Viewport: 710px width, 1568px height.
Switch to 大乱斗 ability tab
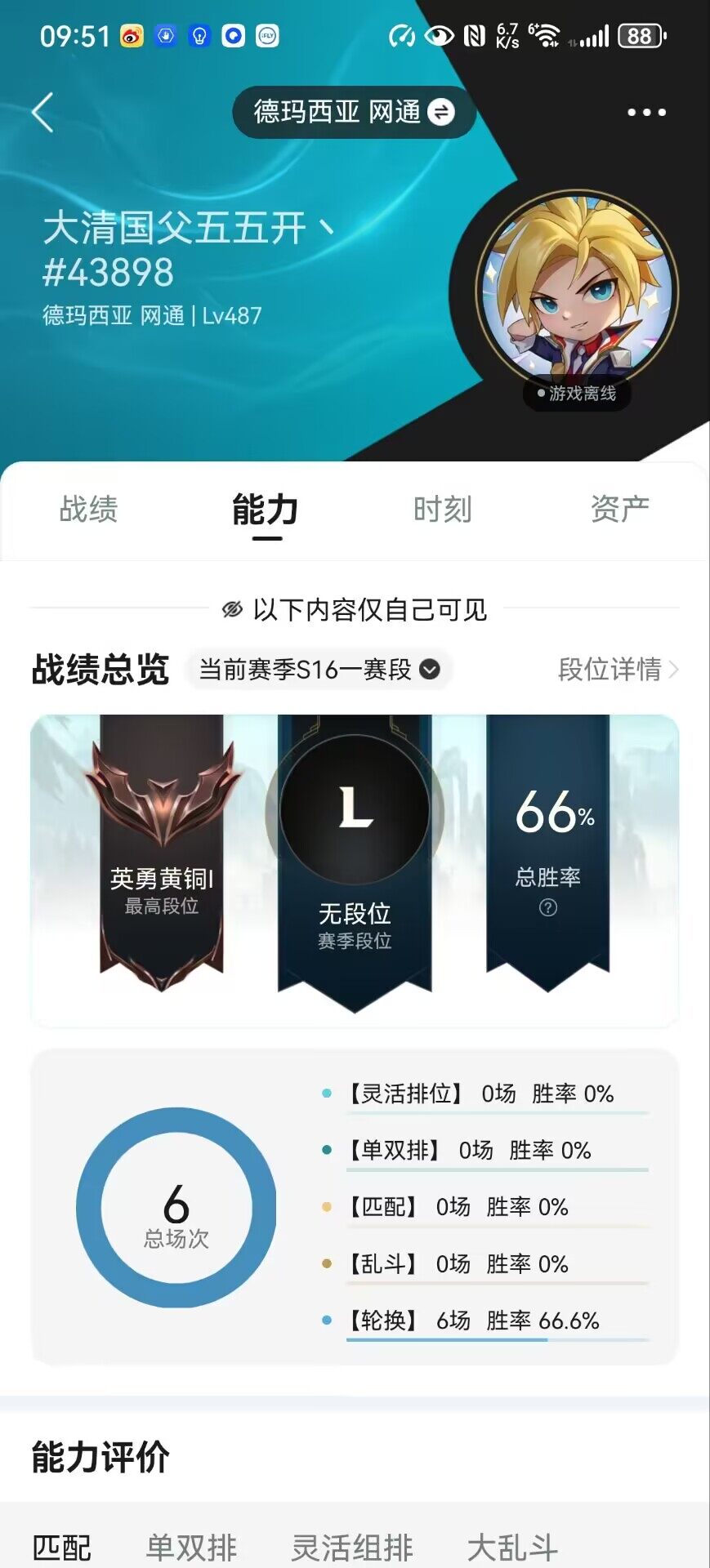pos(512,1547)
